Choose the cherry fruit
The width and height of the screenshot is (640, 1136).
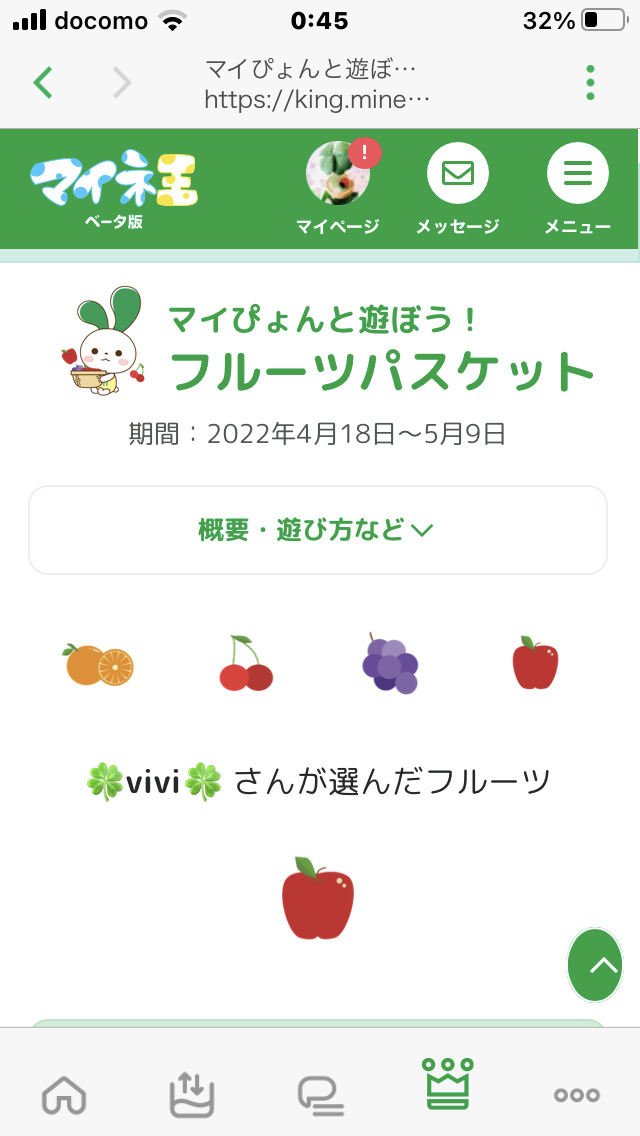[x=245, y=665]
